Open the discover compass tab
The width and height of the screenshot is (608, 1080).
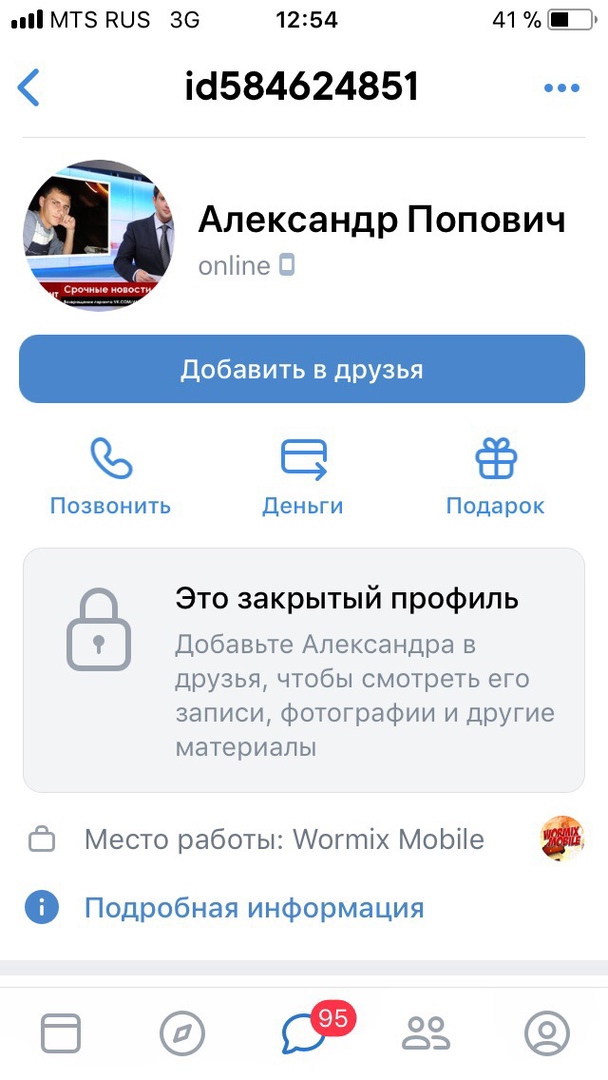[x=182, y=1033]
